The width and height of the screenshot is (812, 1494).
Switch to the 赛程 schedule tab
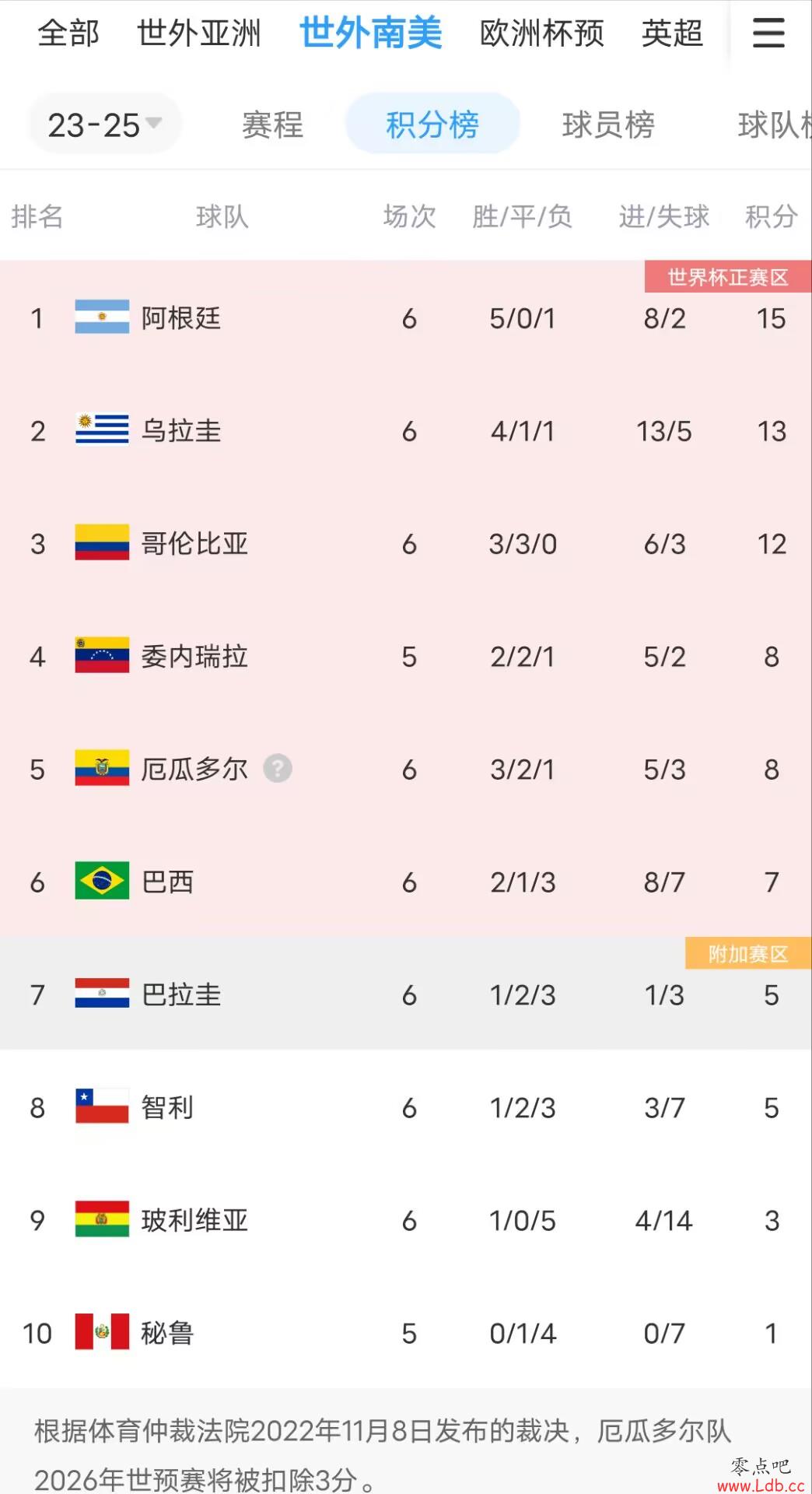272,124
